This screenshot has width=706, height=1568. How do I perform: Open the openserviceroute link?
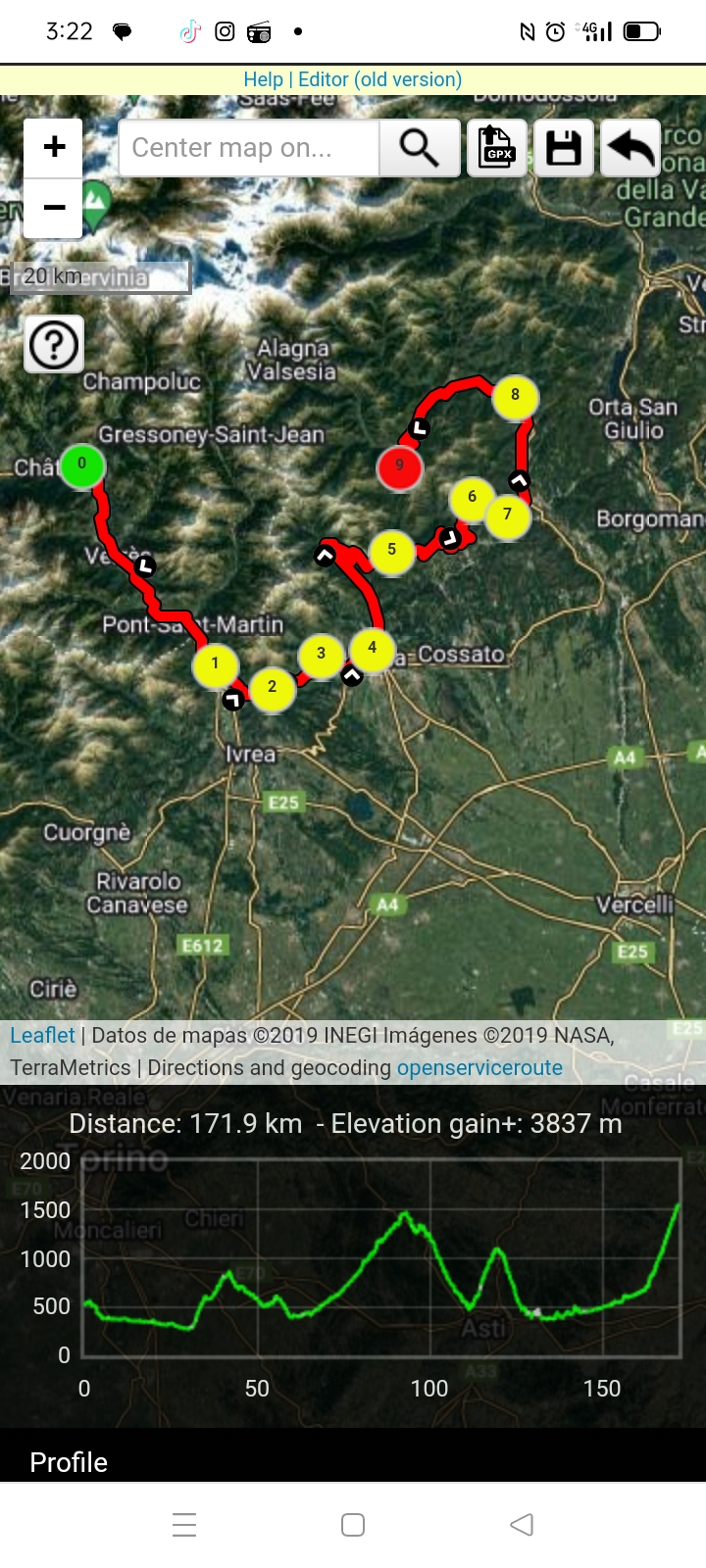pos(479,1067)
